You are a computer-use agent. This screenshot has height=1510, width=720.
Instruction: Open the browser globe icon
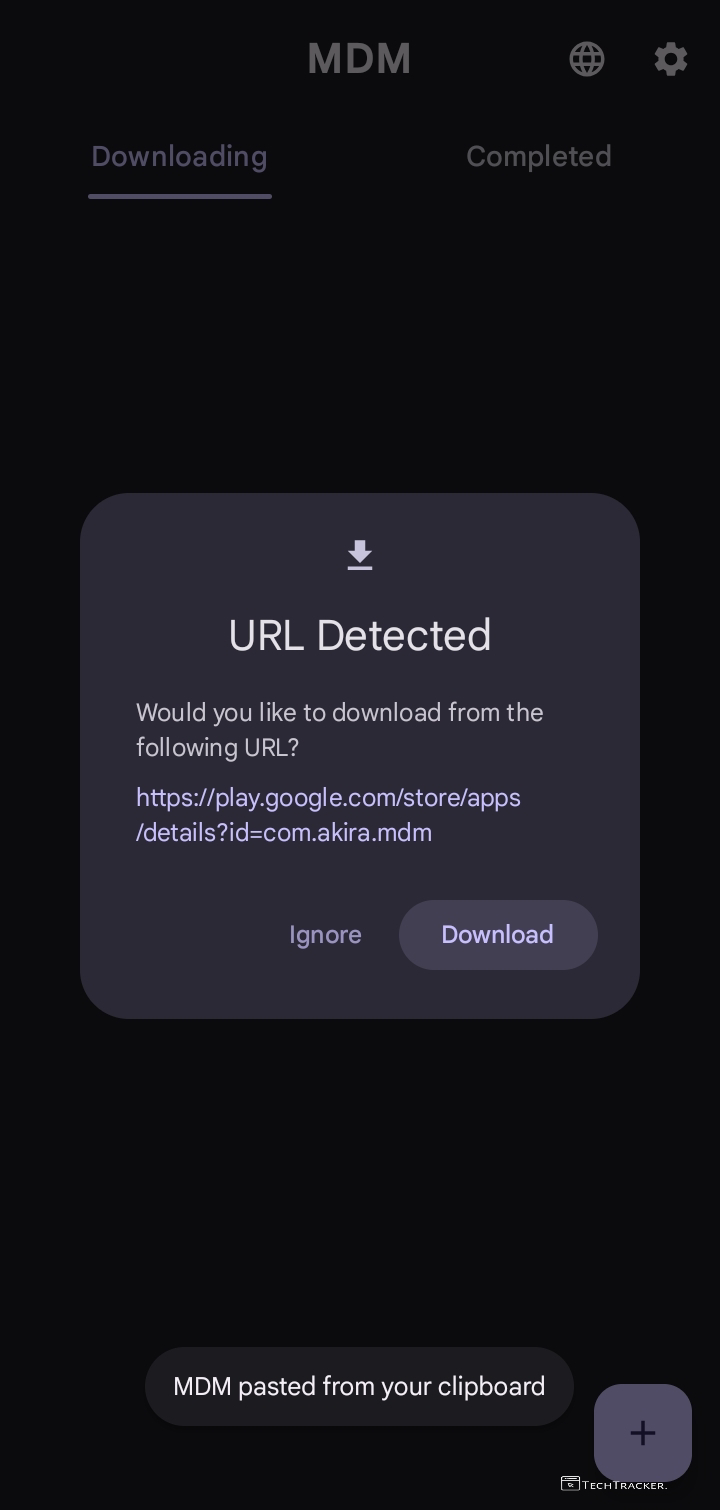click(x=587, y=59)
